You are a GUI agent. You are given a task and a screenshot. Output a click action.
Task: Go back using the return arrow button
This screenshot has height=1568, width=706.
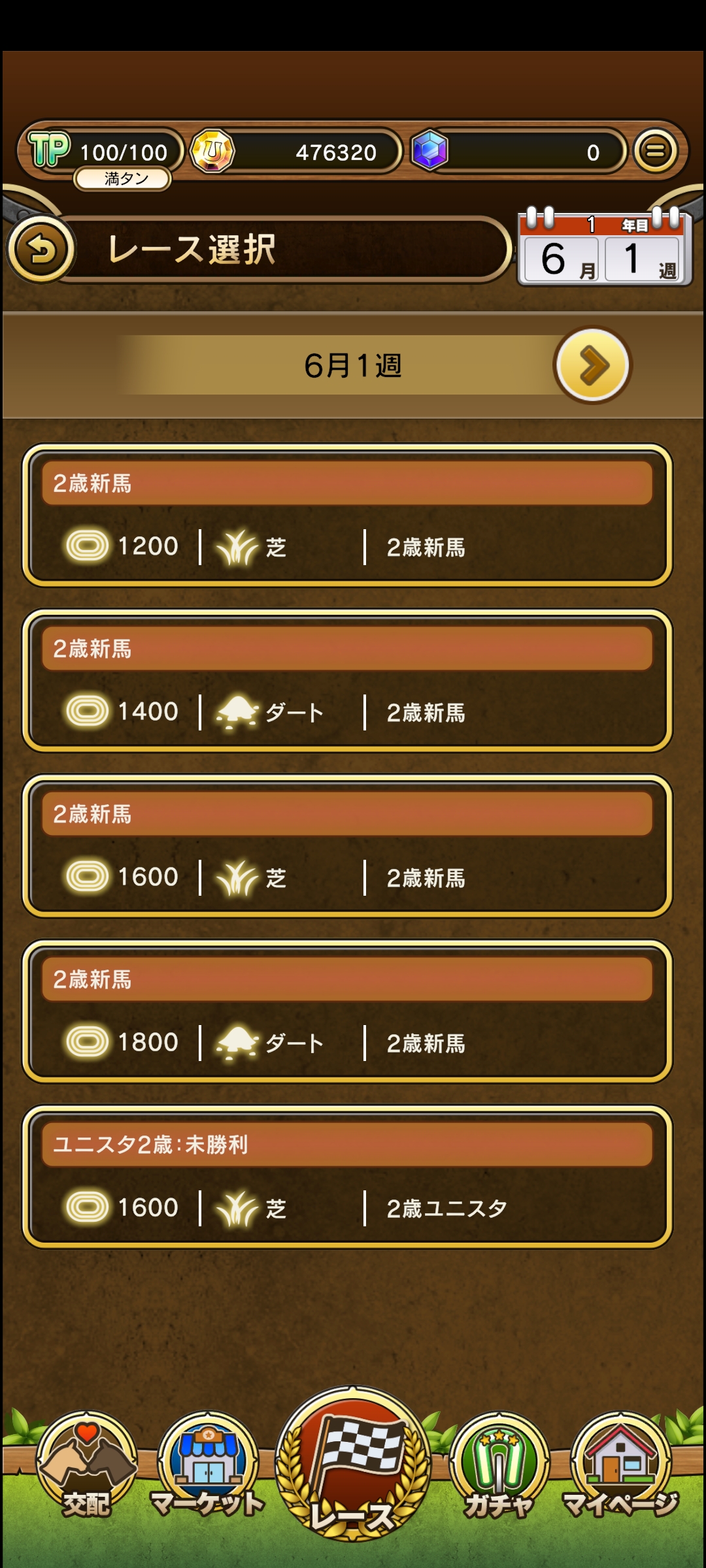[41, 250]
